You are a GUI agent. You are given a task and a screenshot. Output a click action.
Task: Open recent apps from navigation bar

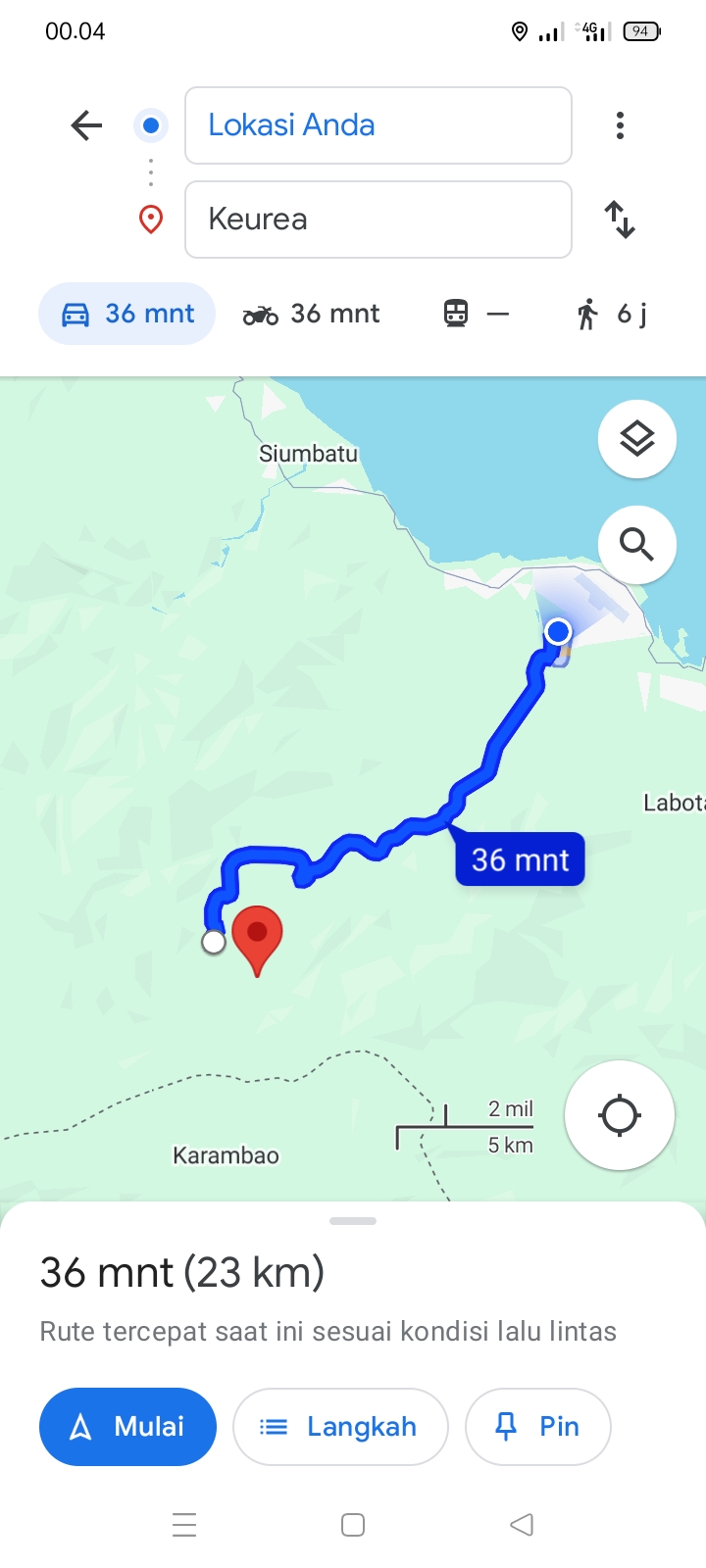pyautogui.click(x=184, y=1525)
